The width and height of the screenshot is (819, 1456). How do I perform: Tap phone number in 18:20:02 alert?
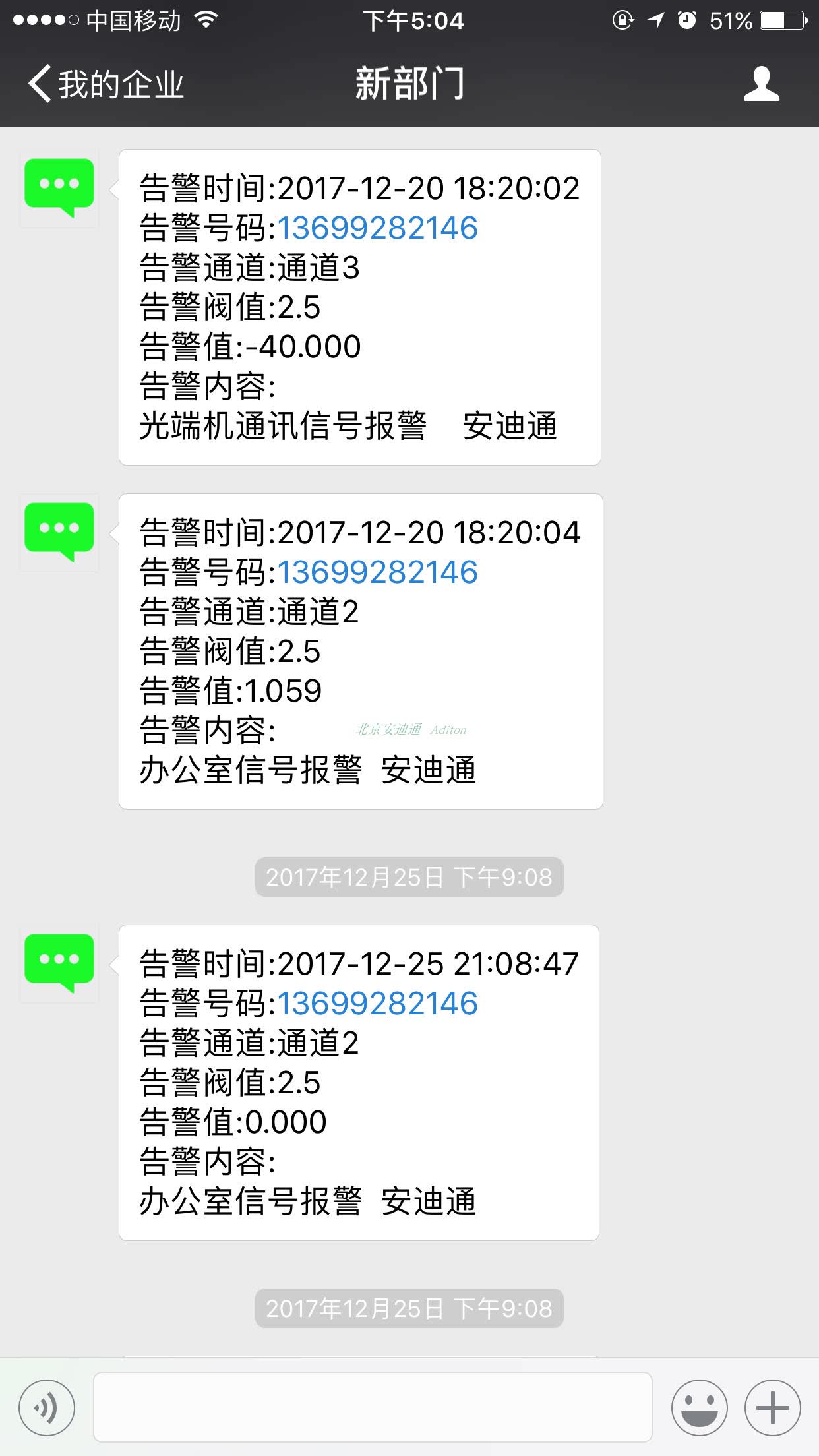pyautogui.click(x=377, y=228)
